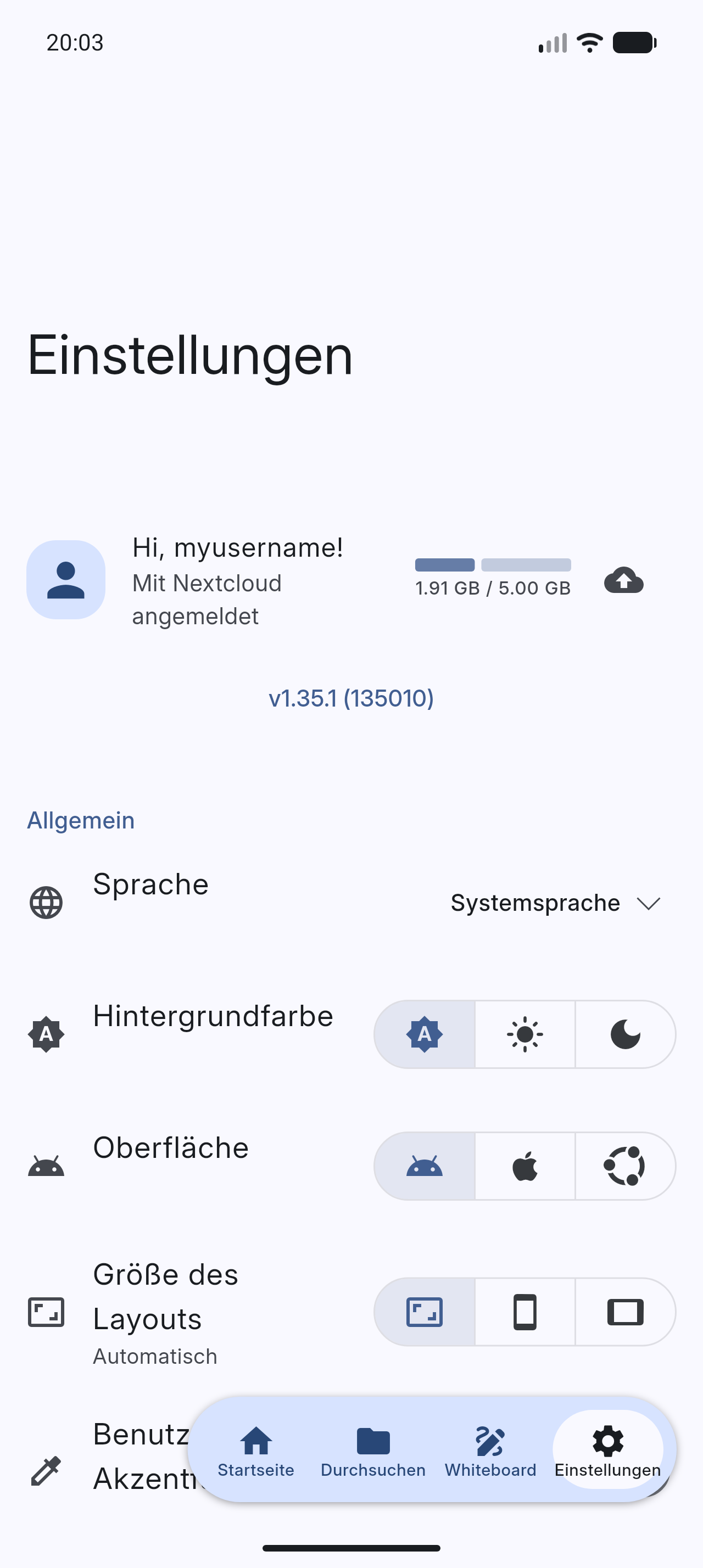Choose the Apple Oberfläche style
Image resolution: width=703 pixels, height=1568 pixels.
click(525, 1166)
